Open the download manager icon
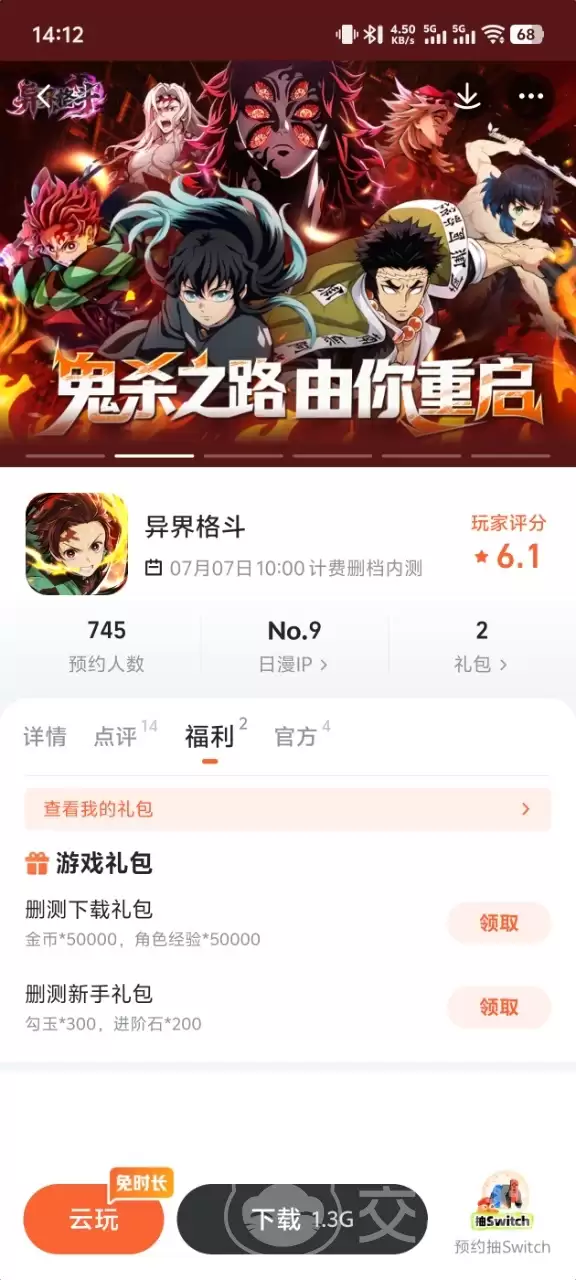 tap(467, 97)
